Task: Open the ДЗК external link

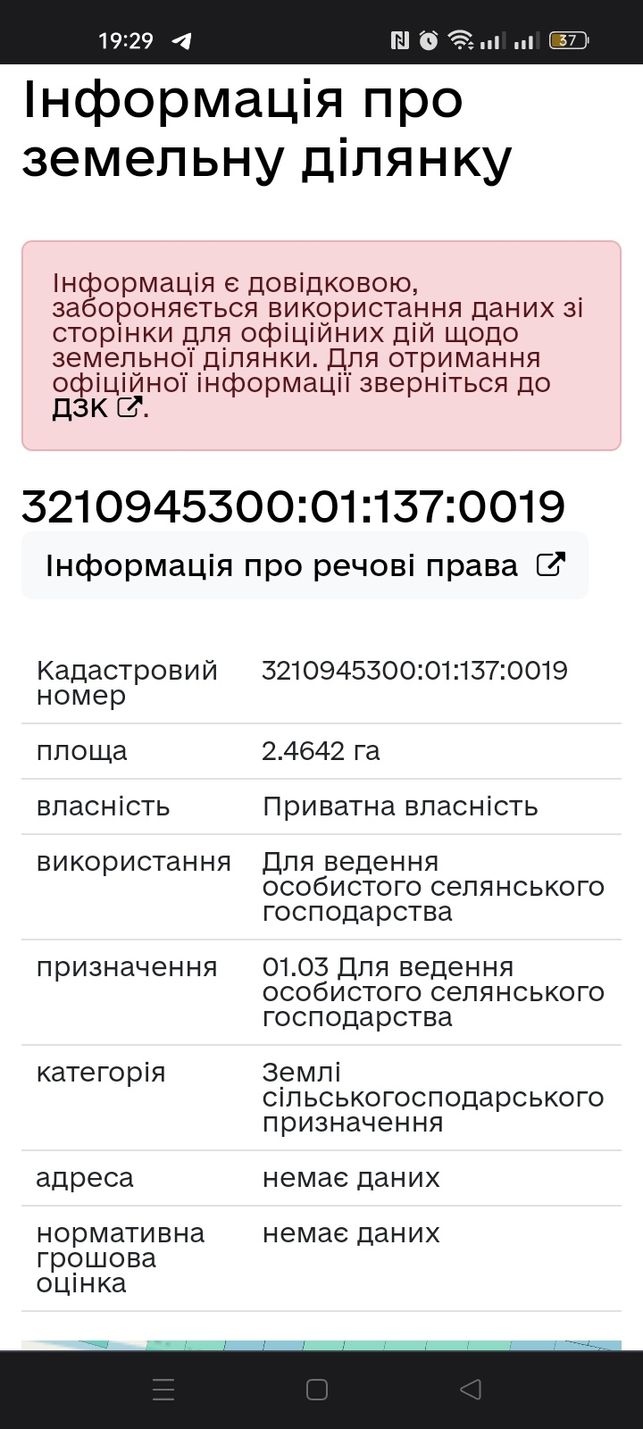Action: [97, 408]
